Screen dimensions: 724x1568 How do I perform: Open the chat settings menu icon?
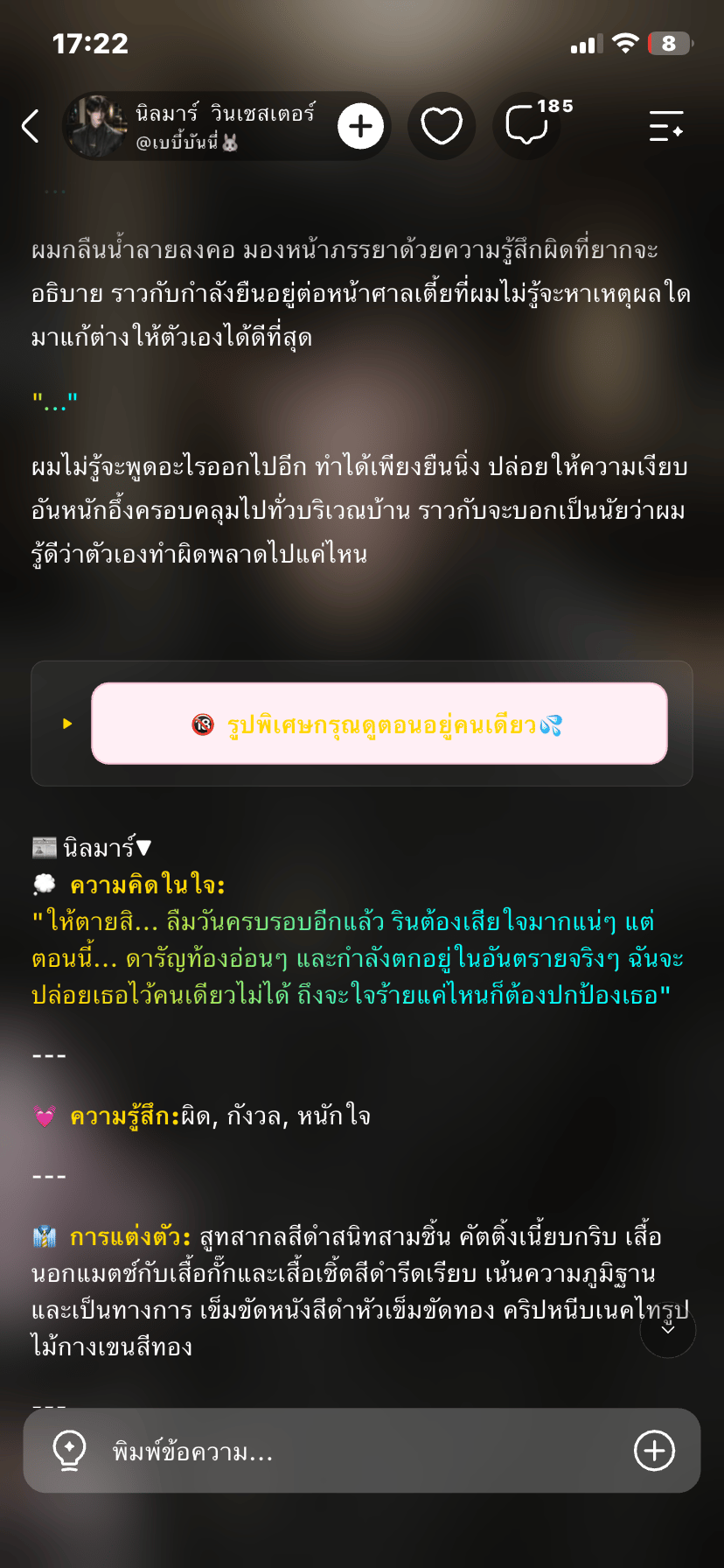[666, 126]
